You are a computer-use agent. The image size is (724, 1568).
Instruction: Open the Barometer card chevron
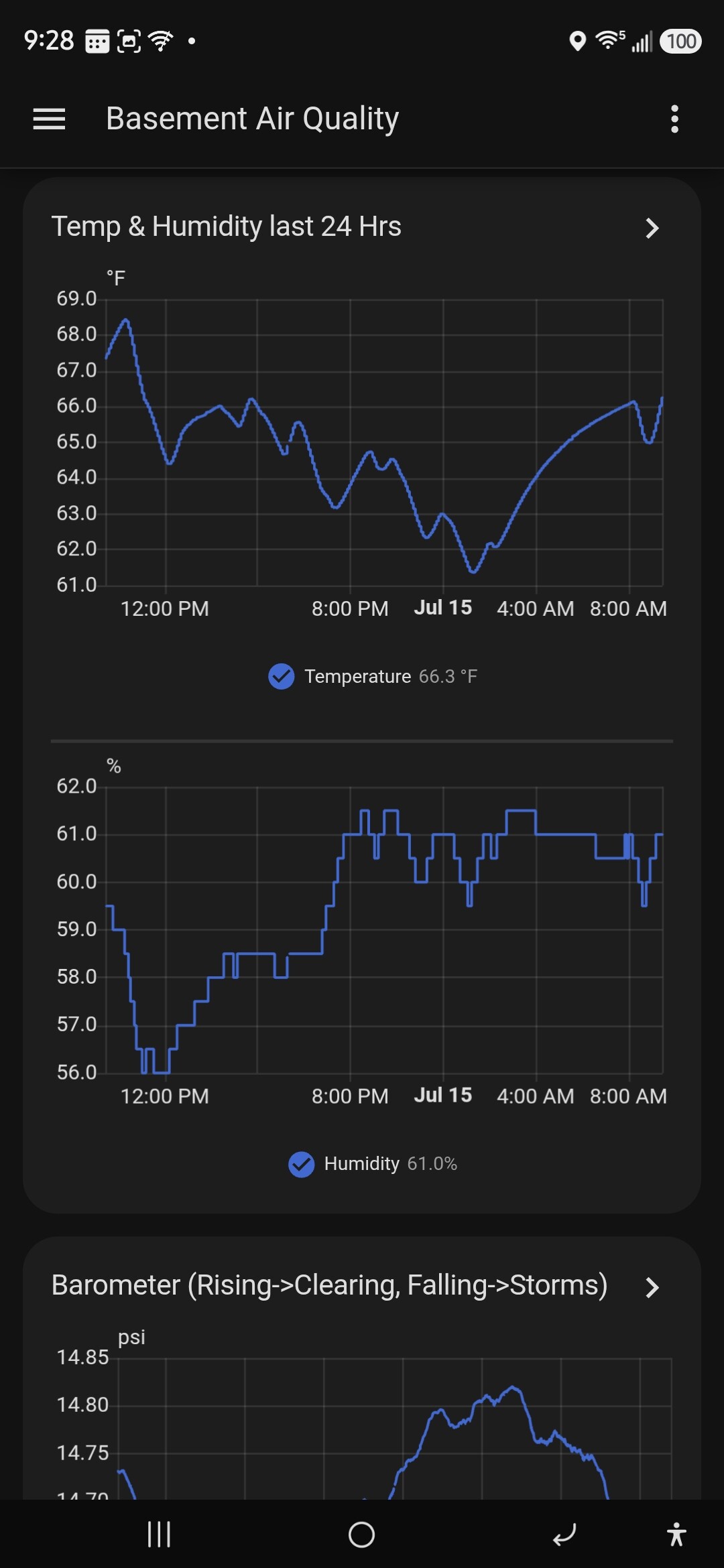[x=652, y=1287]
